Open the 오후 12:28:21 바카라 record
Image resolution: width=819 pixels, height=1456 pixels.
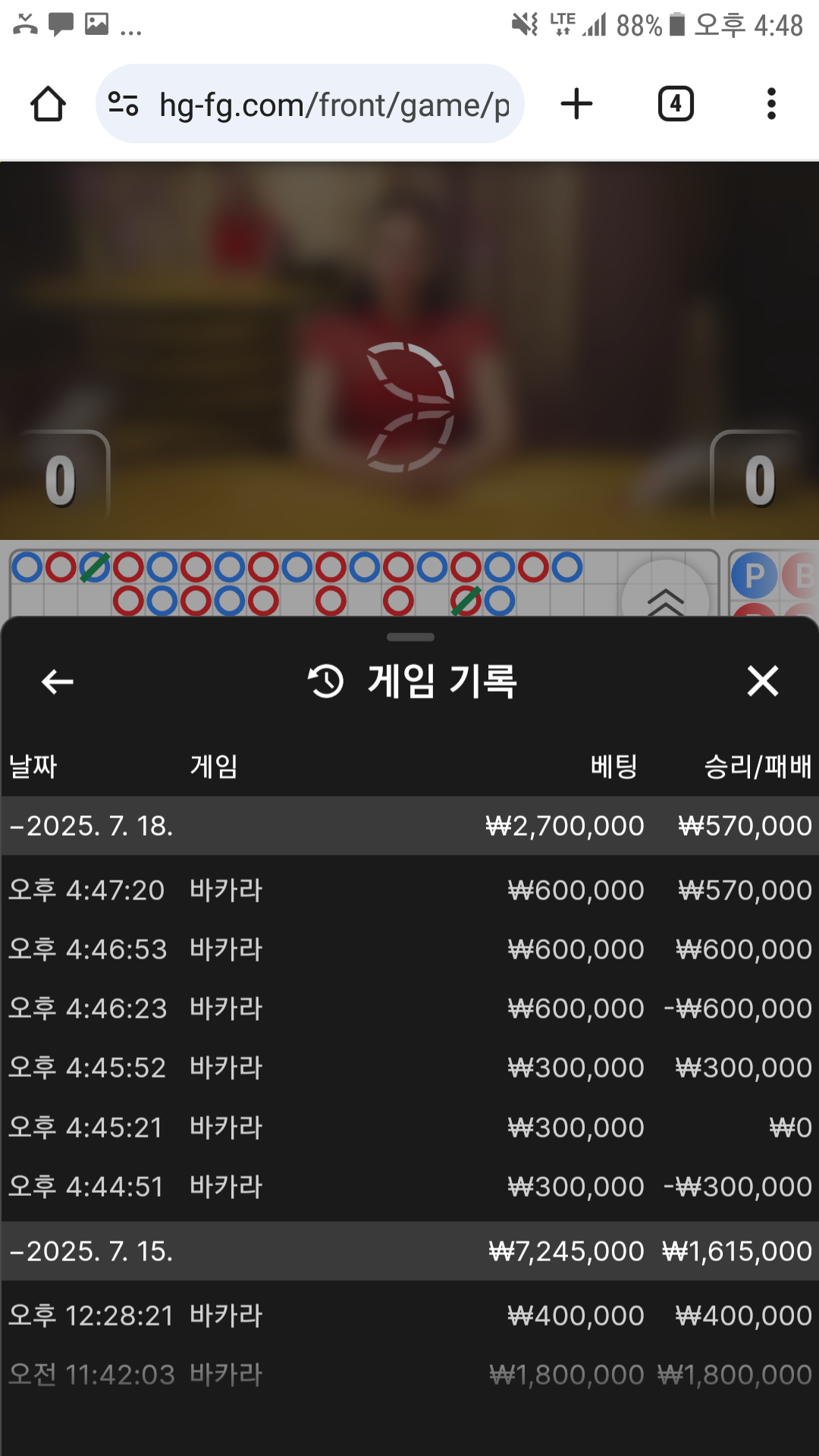click(x=409, y=1316)
